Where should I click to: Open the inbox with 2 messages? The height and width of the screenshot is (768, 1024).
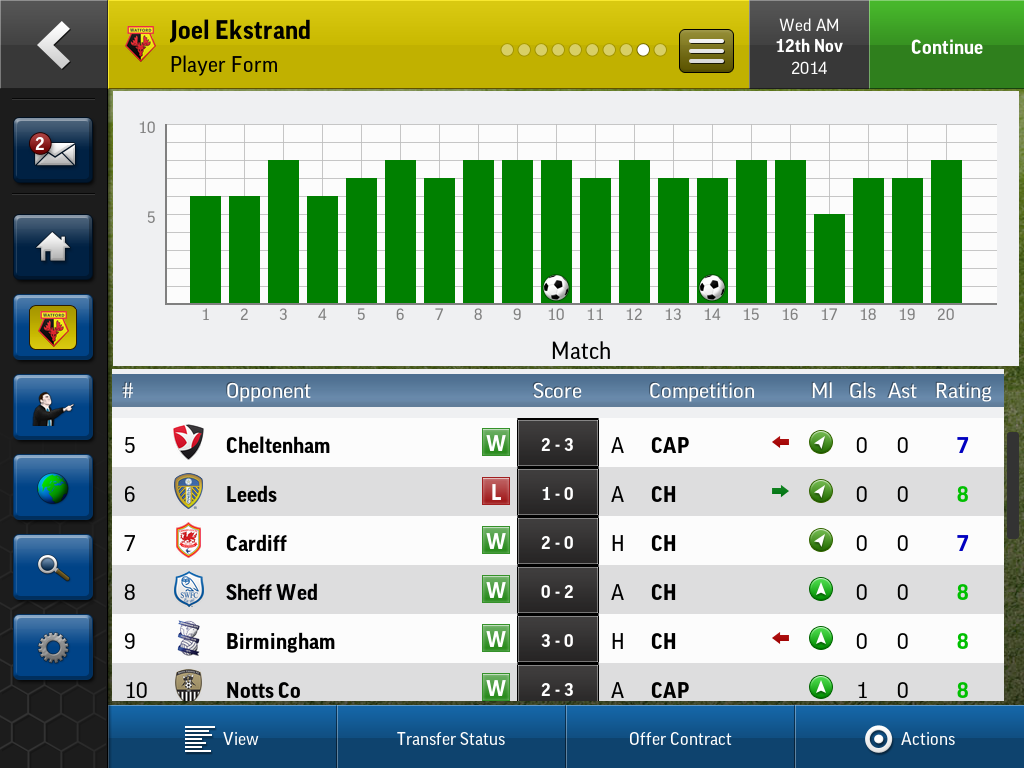point(53,152)
